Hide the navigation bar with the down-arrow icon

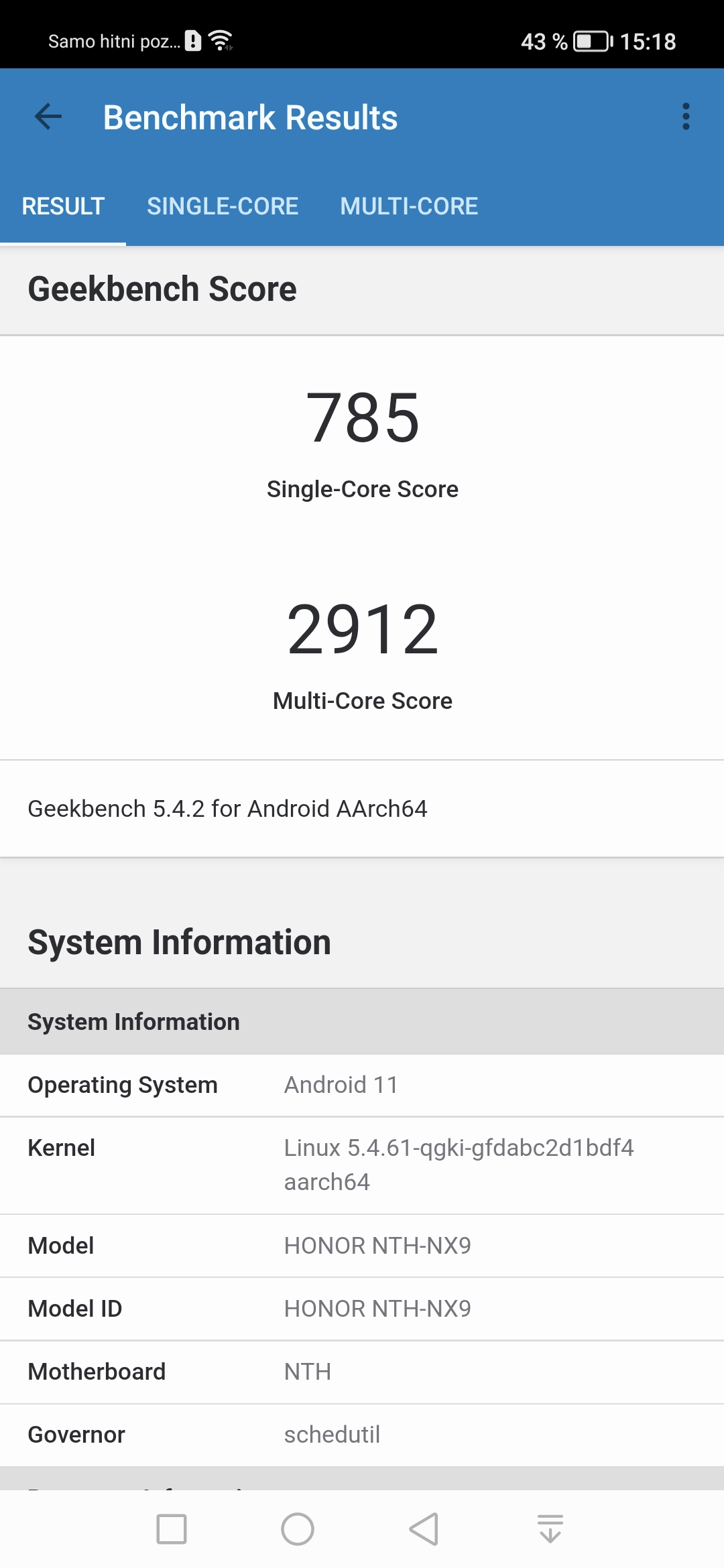tap(550, 1529)
